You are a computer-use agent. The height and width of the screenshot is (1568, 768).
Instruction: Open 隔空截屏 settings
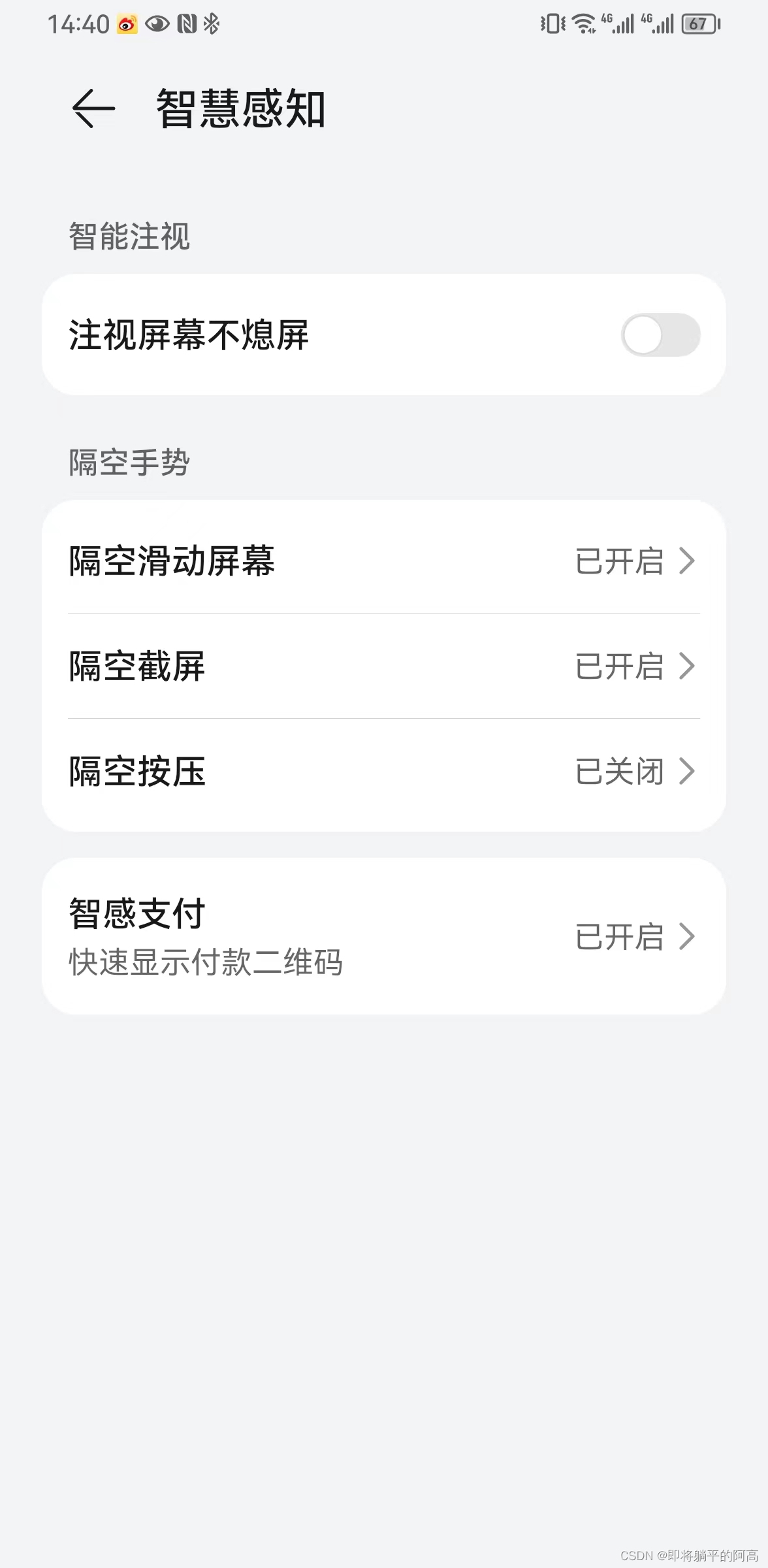click(384, 666)
